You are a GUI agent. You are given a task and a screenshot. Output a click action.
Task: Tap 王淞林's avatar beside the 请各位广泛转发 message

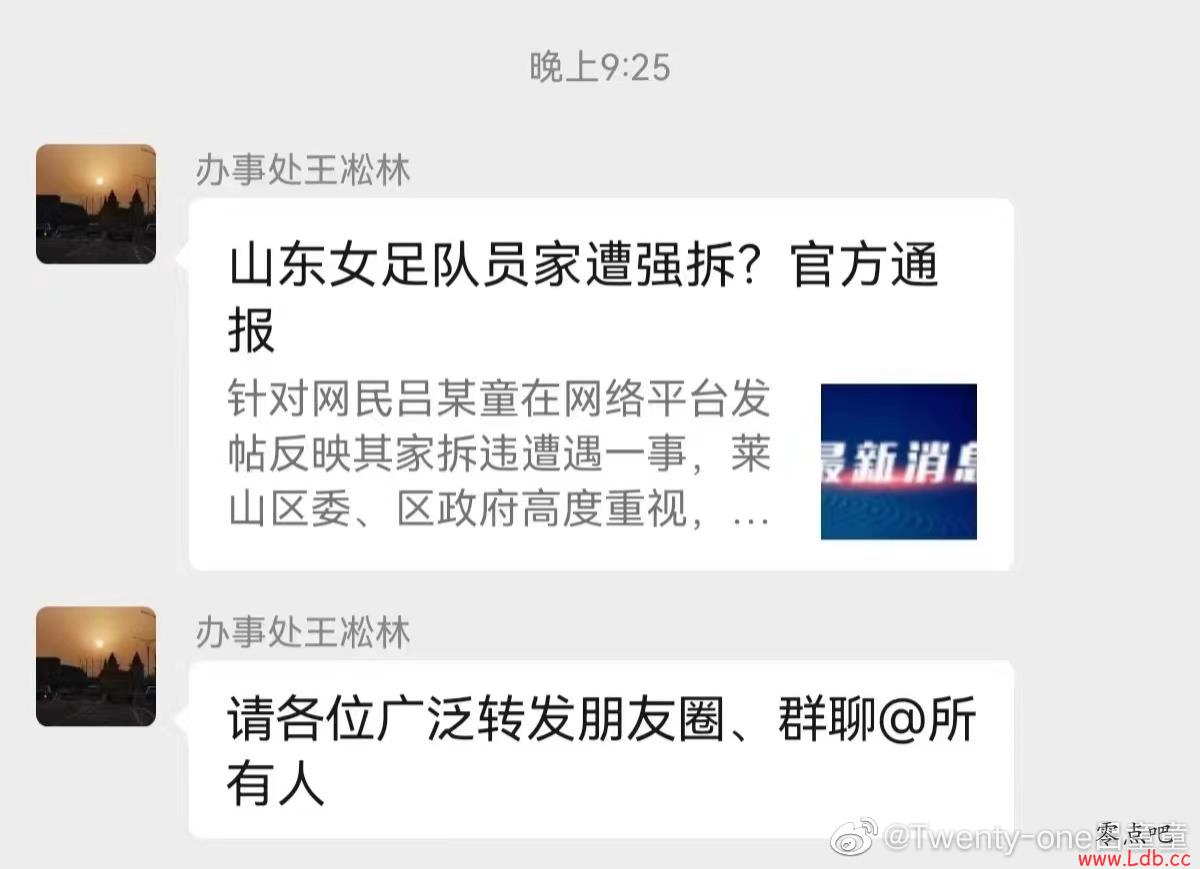pyautogui.click(x=96, y=666)
